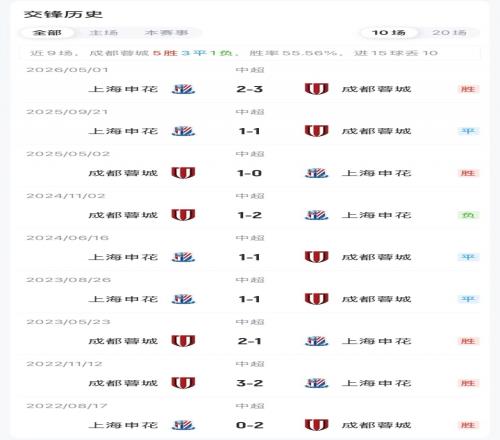500x440 pixels.
Task: Open the 2023/08/26 match, score 1-1
Action: point(250,292)
